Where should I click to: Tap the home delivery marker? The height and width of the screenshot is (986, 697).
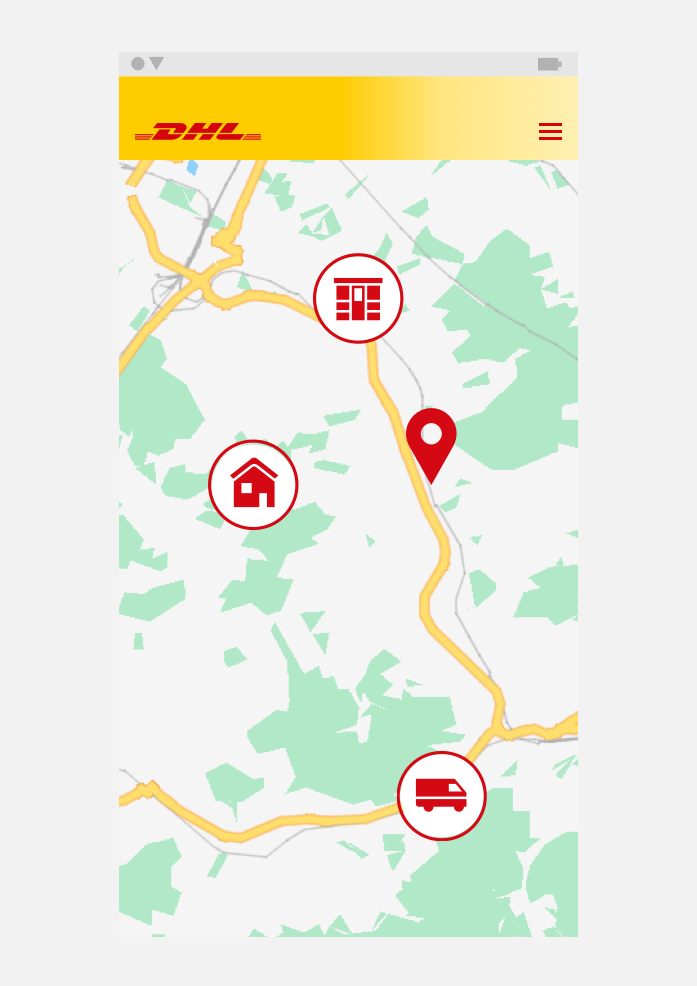pos(253,485)
